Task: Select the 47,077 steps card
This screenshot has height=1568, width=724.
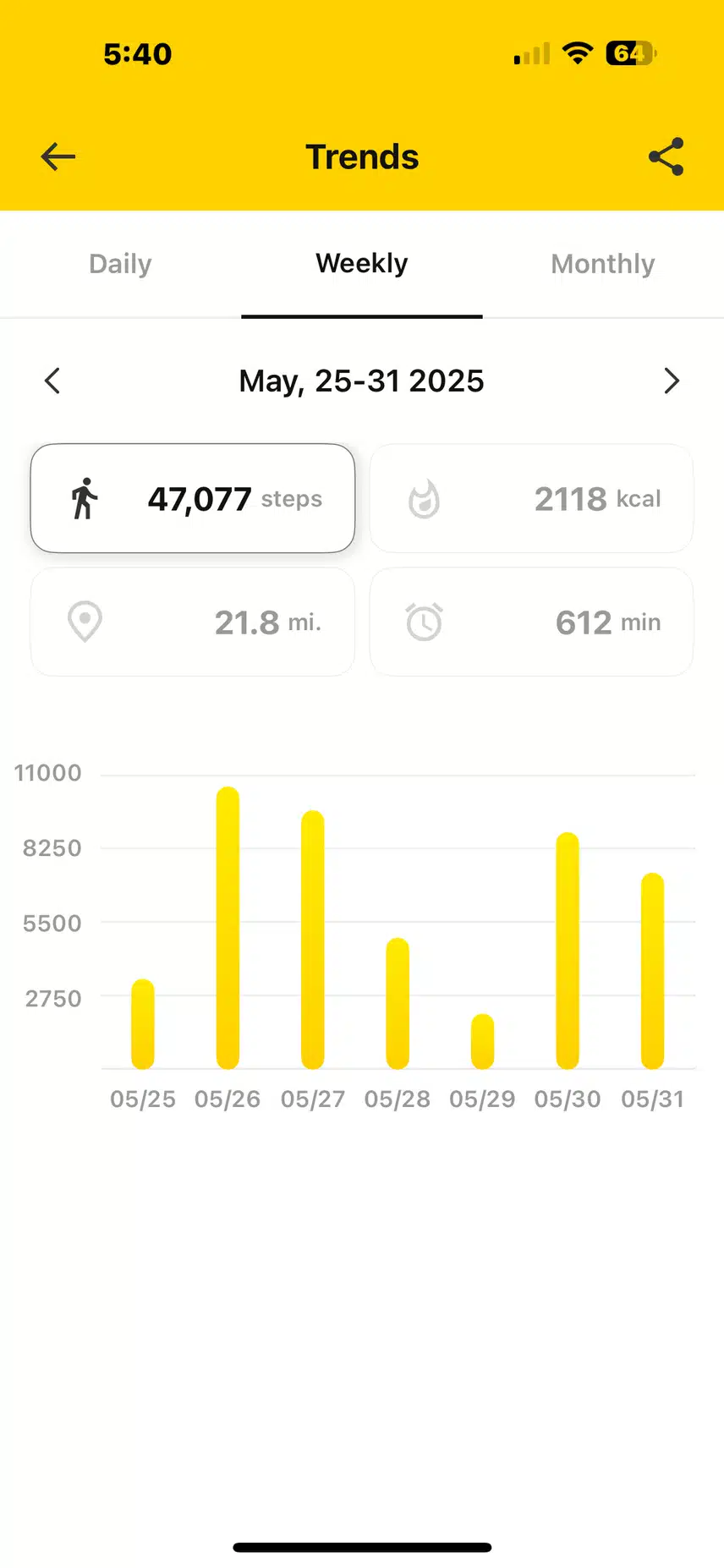Action: point(193,498)
